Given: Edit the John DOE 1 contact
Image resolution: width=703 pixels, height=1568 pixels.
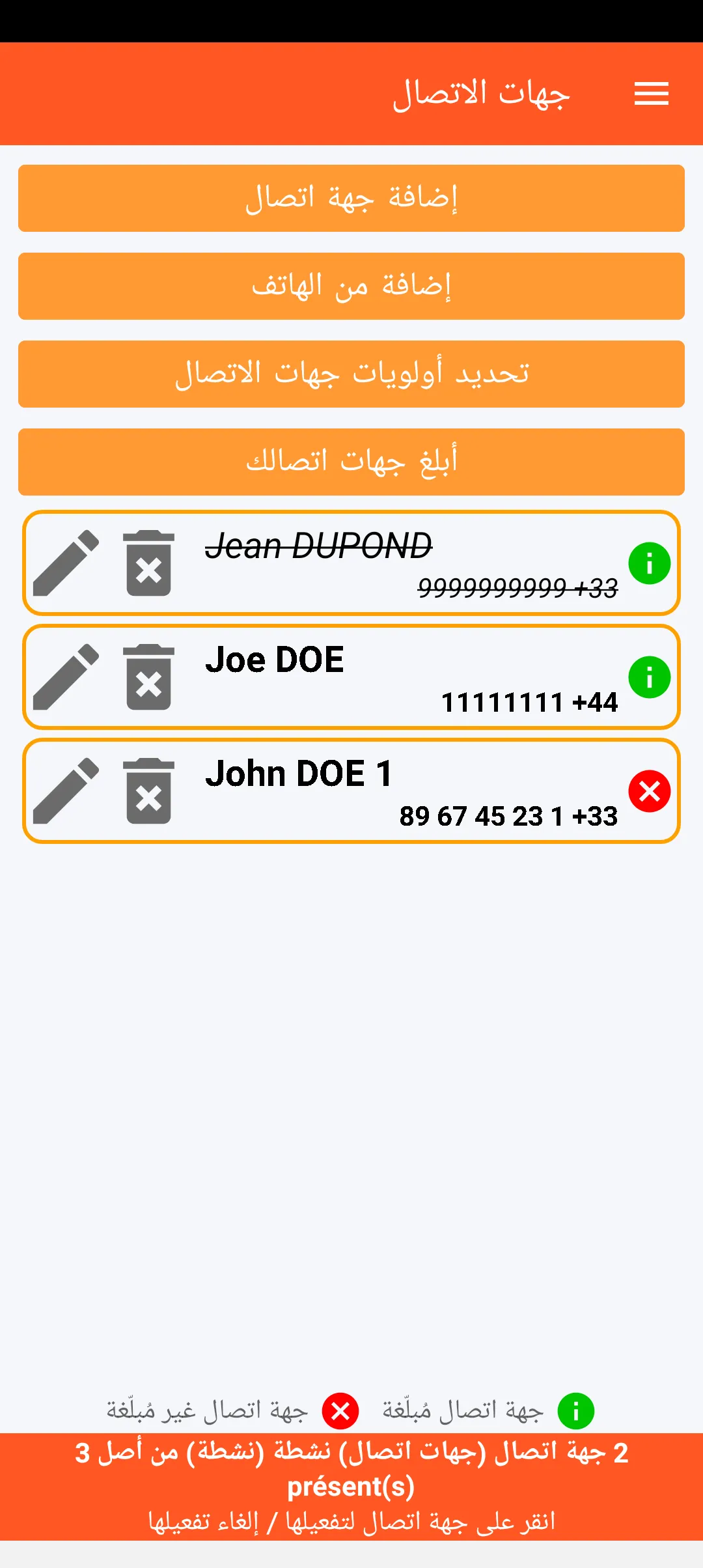Looking at the screenshot, I should click(66, 791).
